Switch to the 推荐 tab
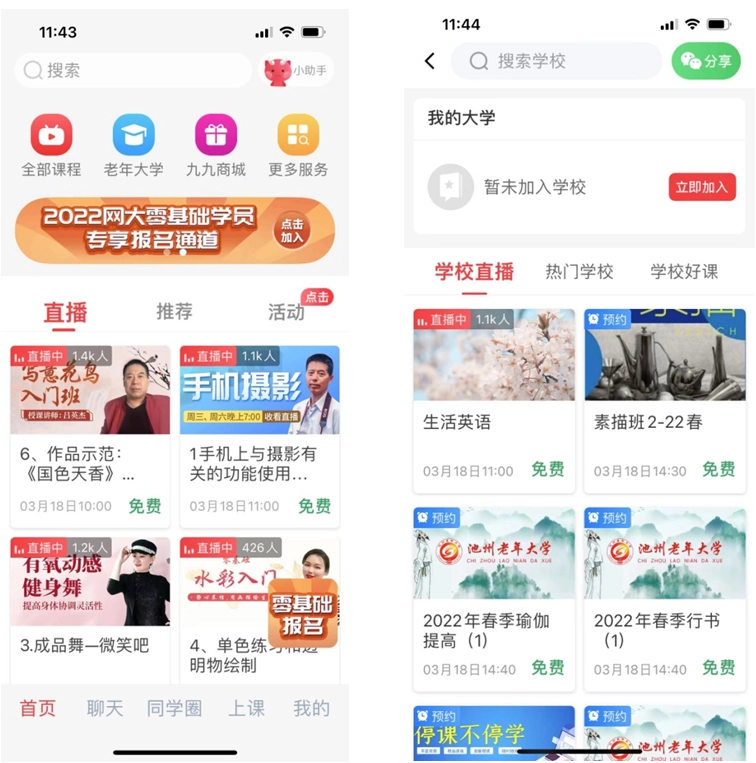Screen dimensions: 756x763 coord(174,312)
